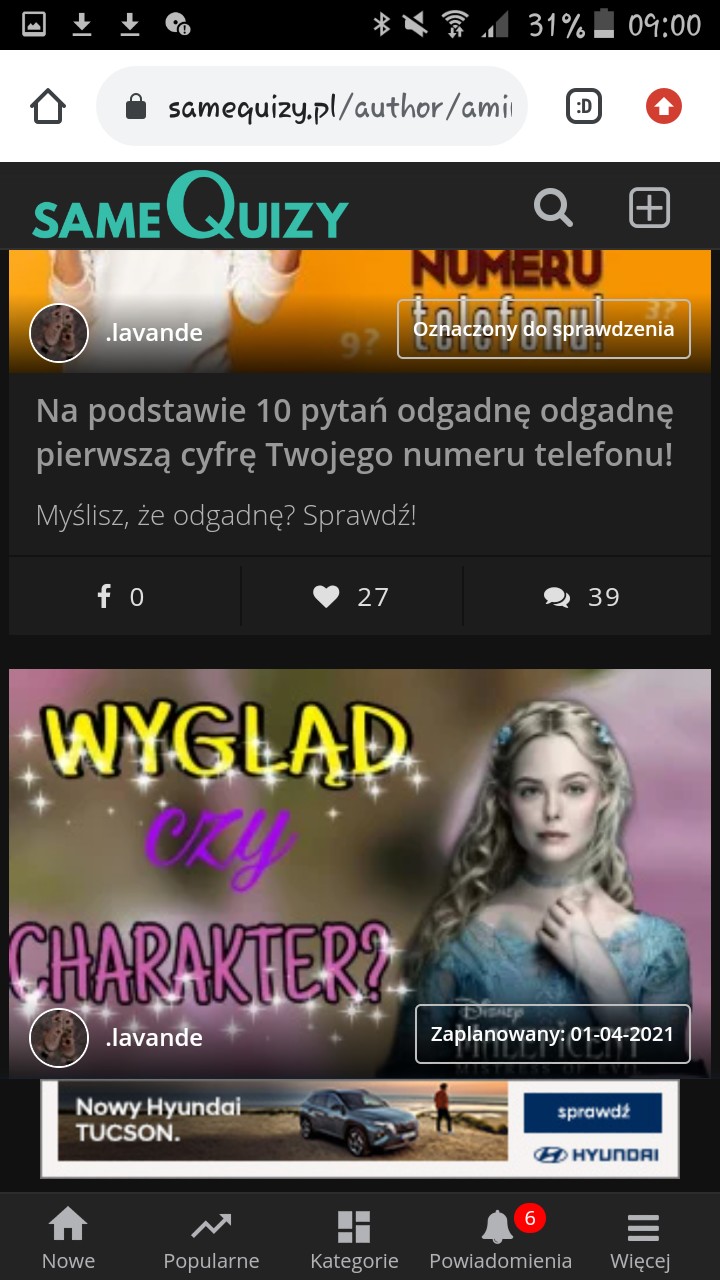Viewport: 720px width, 1280px height.
Task: Open the SameQuizy logo home link
Action: pyautogui.click(x=190, y=208)
